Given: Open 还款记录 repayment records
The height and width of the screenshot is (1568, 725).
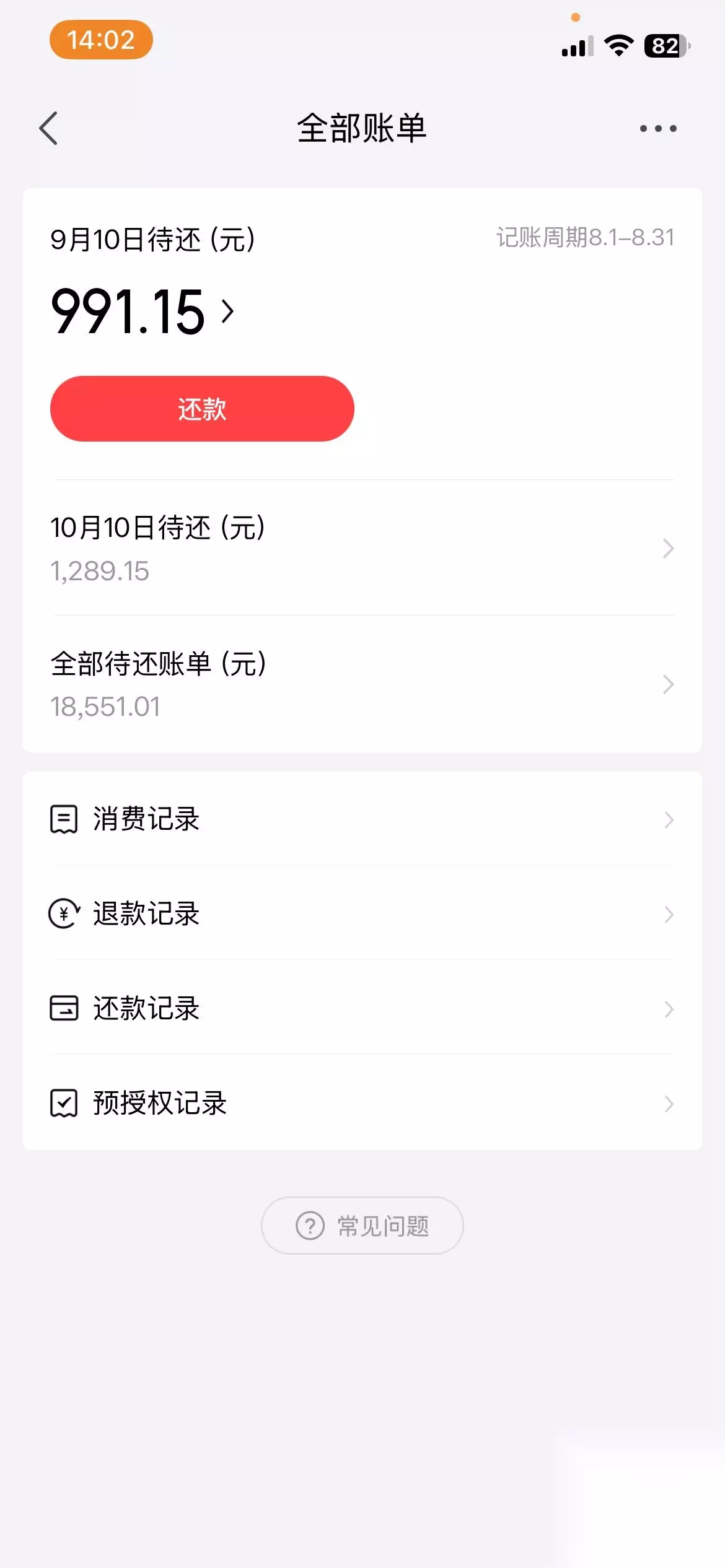Looking at the screenshot, I should pos(362,1008).
